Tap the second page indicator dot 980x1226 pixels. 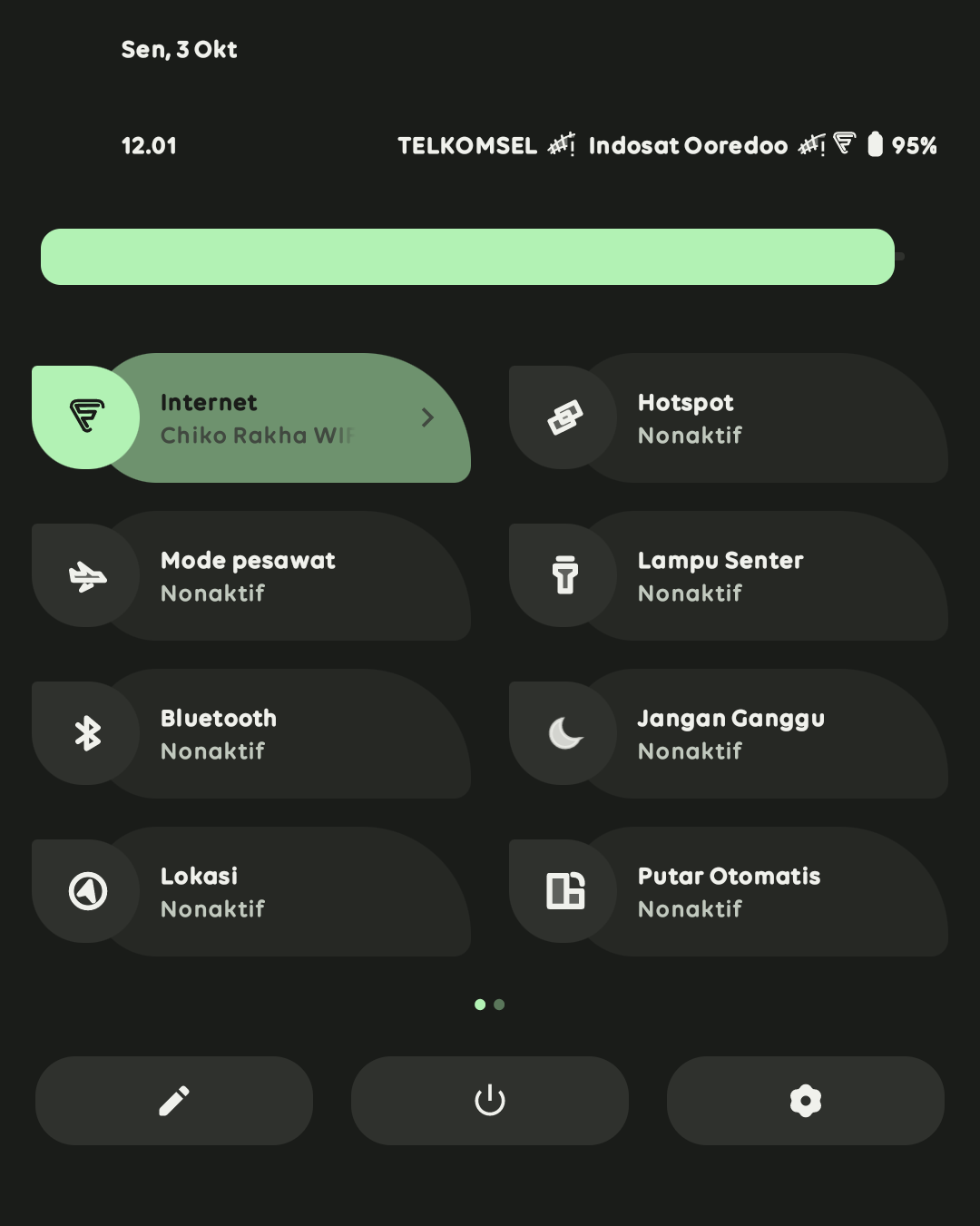[x=499, y=1005]
